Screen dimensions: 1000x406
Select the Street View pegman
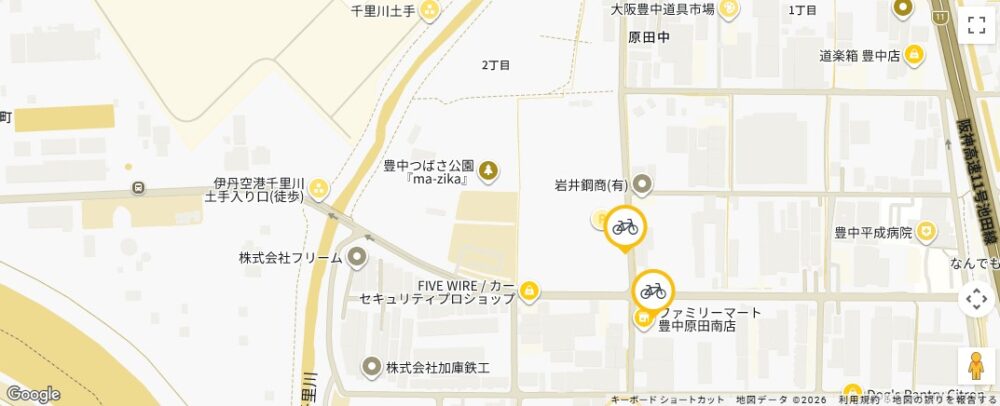point(975,366)
